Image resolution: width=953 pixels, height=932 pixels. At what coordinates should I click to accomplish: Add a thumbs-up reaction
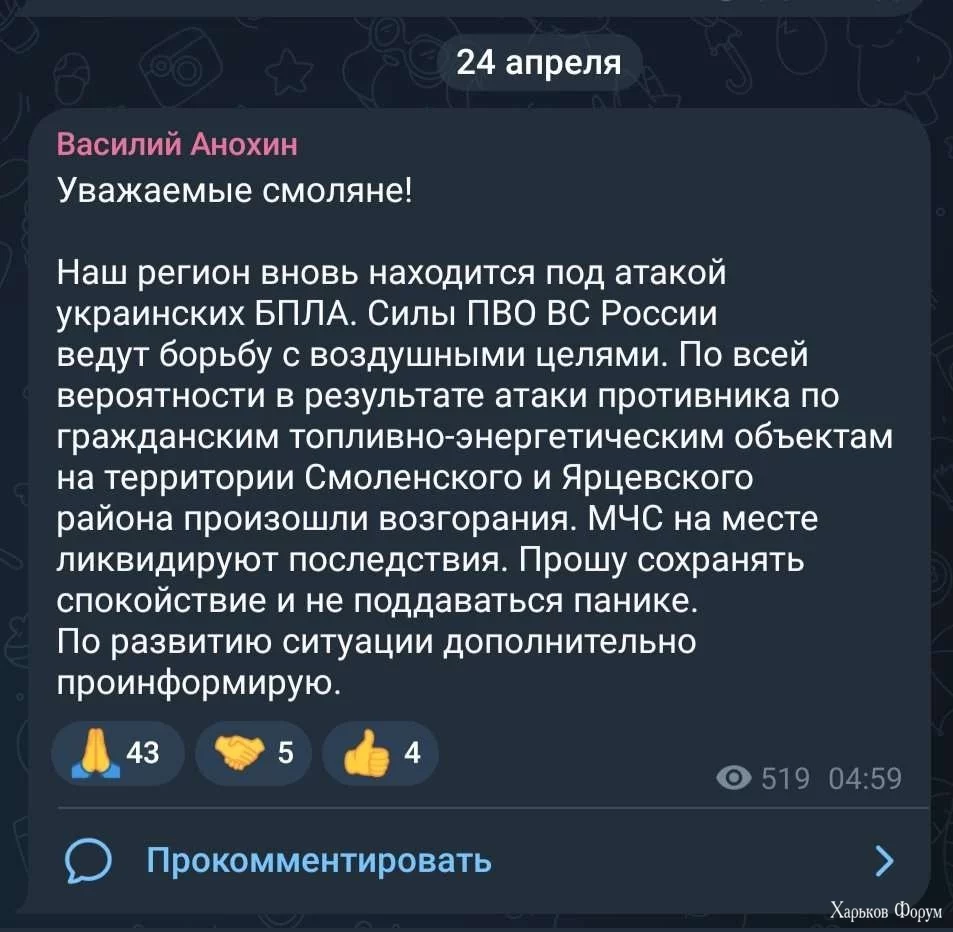pyautogui.click(x=380, y=755)
